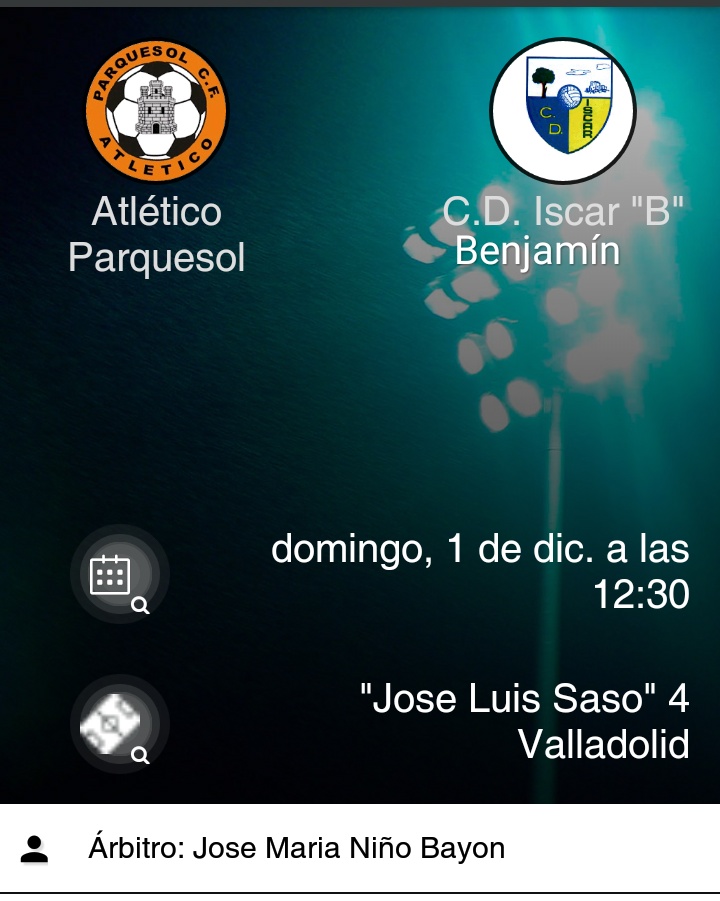The image size is (720, 901).
Task: Open the calendar icon for match date
Action: tap(119, 575)
